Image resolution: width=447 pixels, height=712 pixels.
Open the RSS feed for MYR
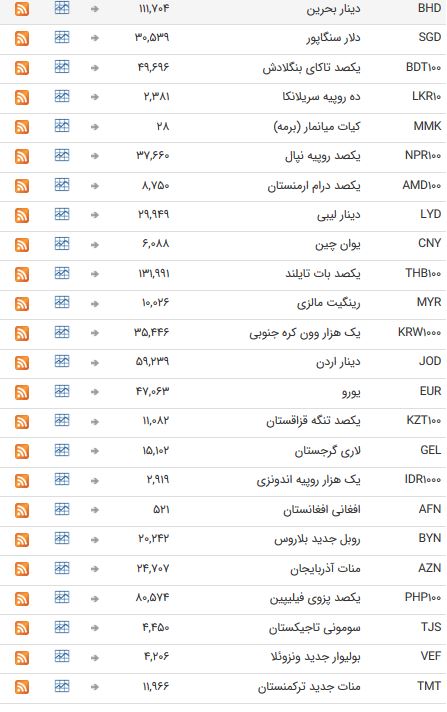[x=22, y=304]
